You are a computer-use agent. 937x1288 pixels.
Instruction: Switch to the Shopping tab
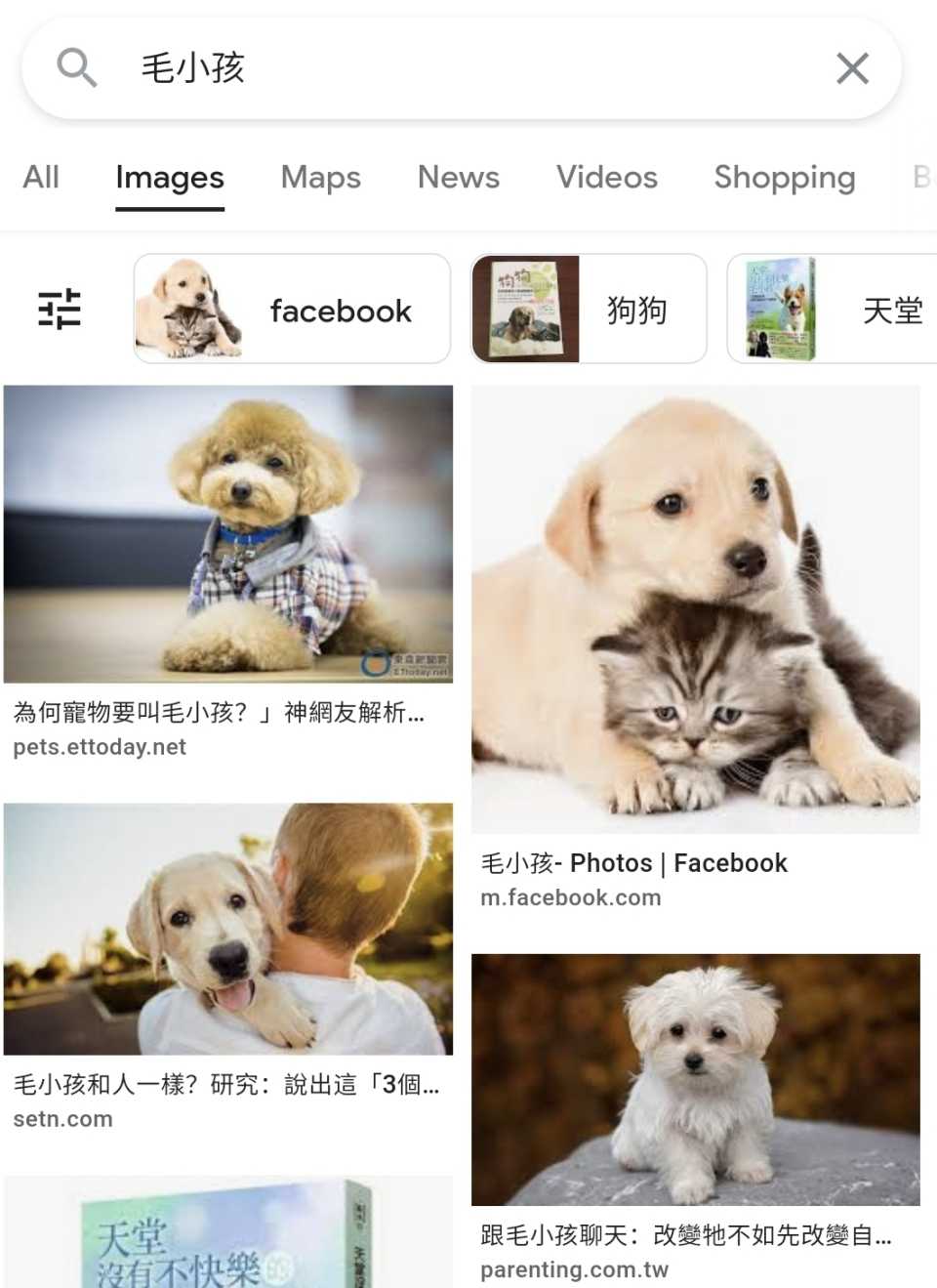click(784, 177)
